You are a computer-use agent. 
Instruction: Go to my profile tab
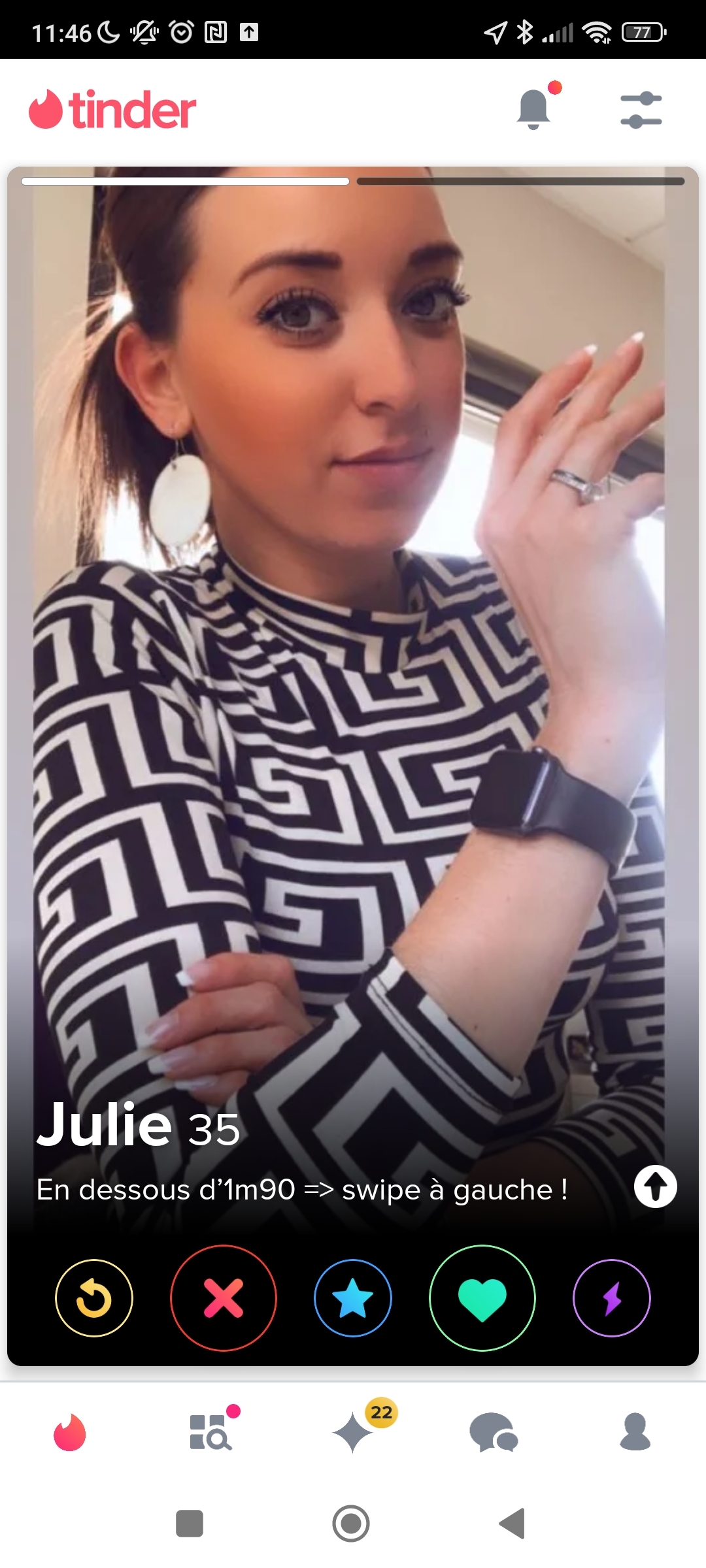[x=635, y=1432]
